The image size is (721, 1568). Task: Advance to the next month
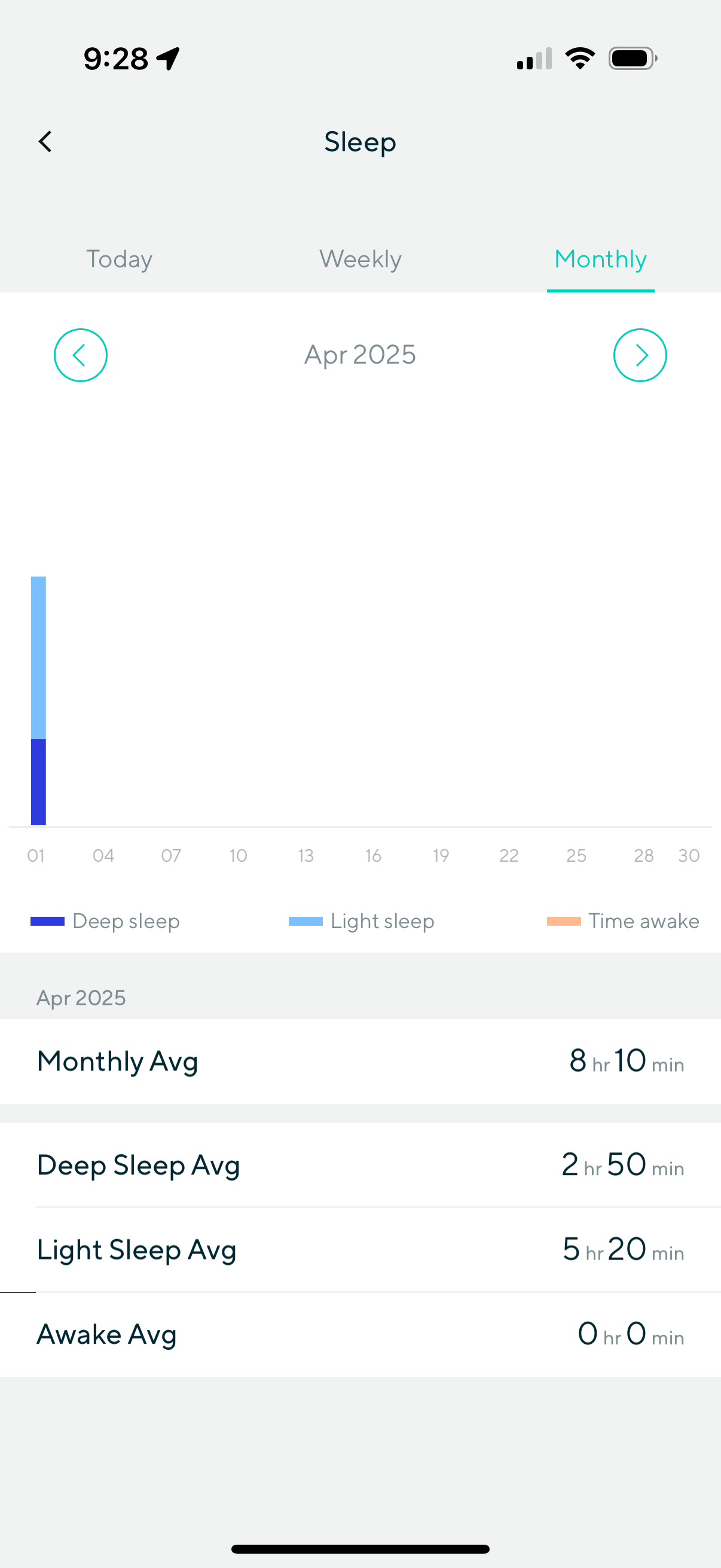(x=640, y=355)
